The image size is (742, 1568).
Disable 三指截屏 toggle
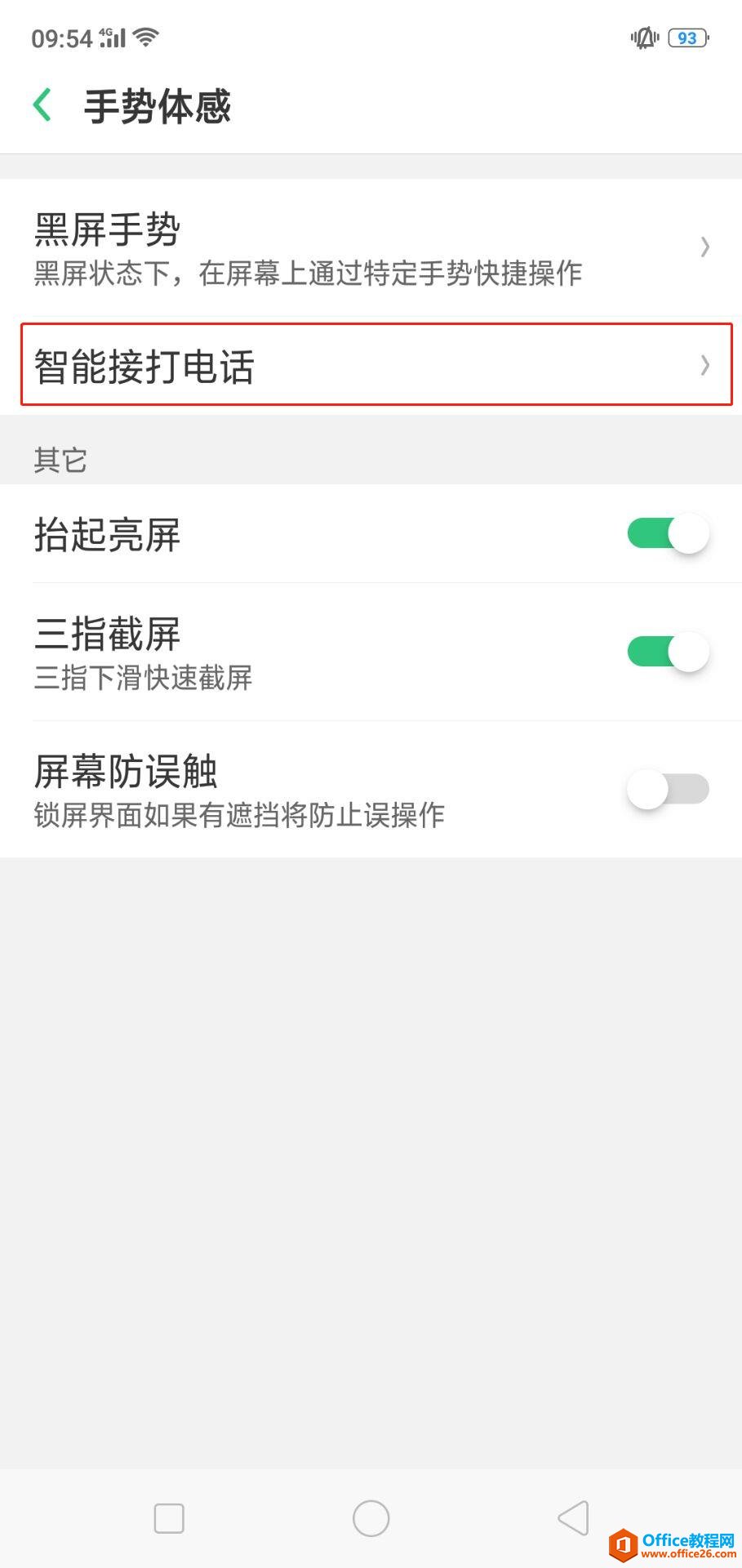(x=668, y=652)
